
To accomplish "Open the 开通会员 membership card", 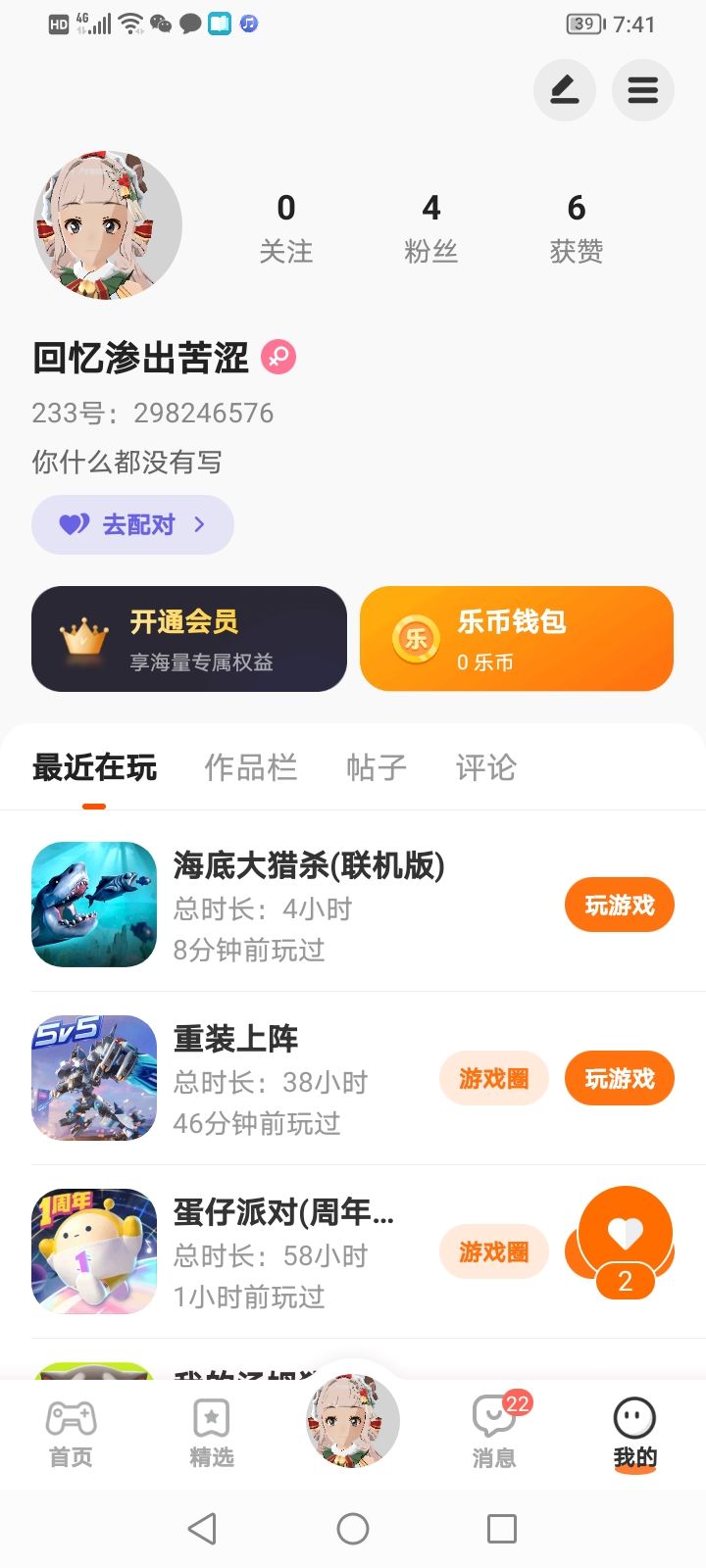I will 189,639.
